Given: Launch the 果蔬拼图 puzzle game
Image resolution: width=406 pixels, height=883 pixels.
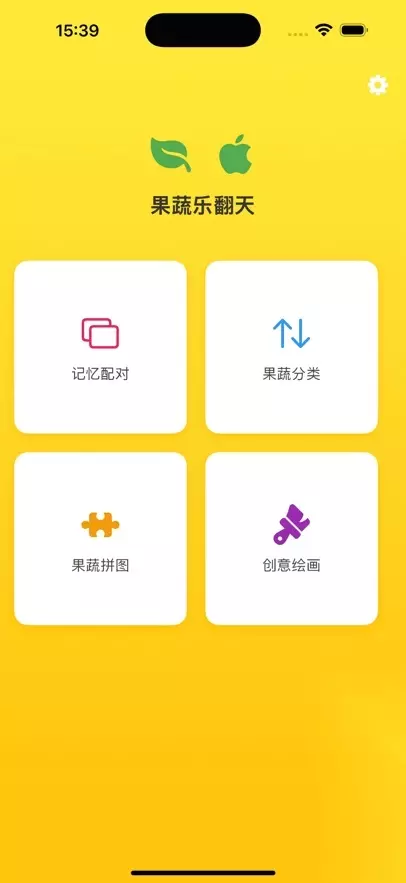Looking at the screenshot, I should (x=100, y=538).
